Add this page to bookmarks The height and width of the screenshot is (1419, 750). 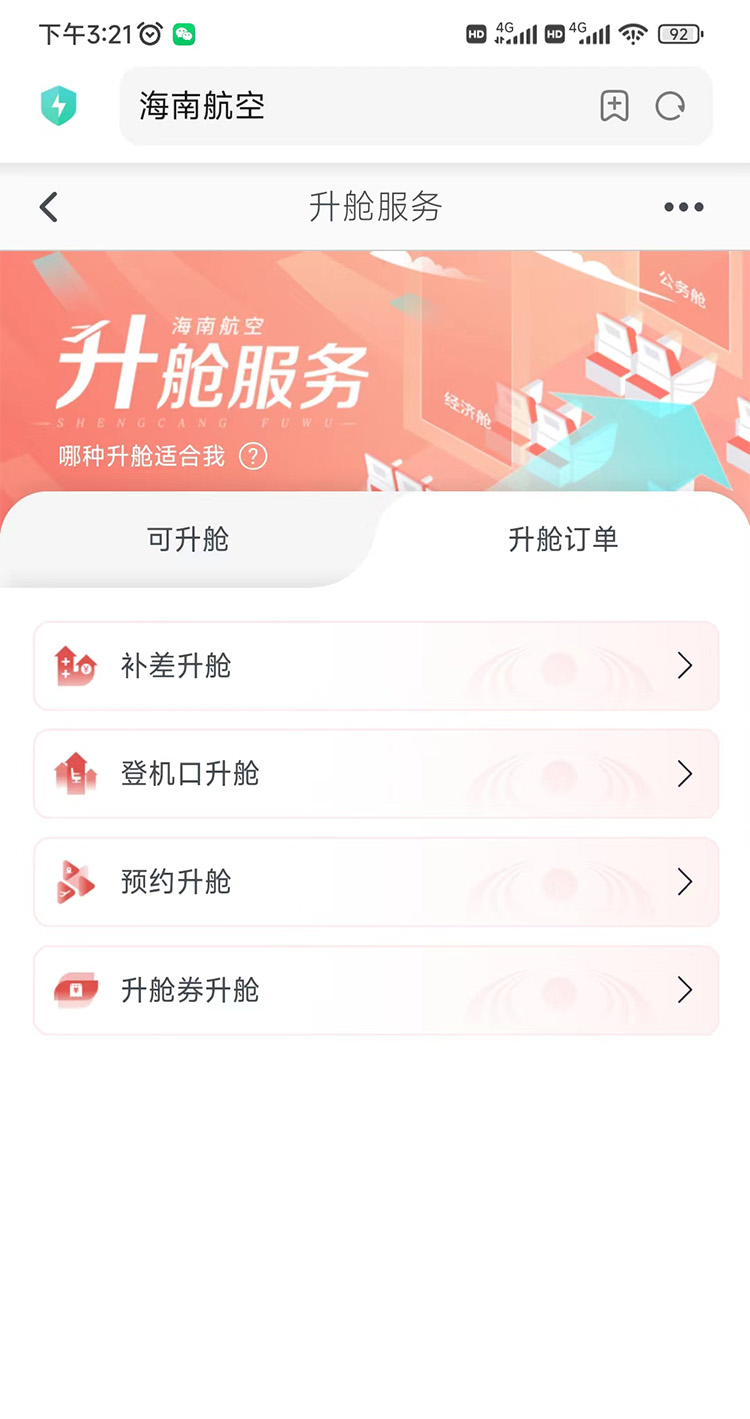[614, 106]
